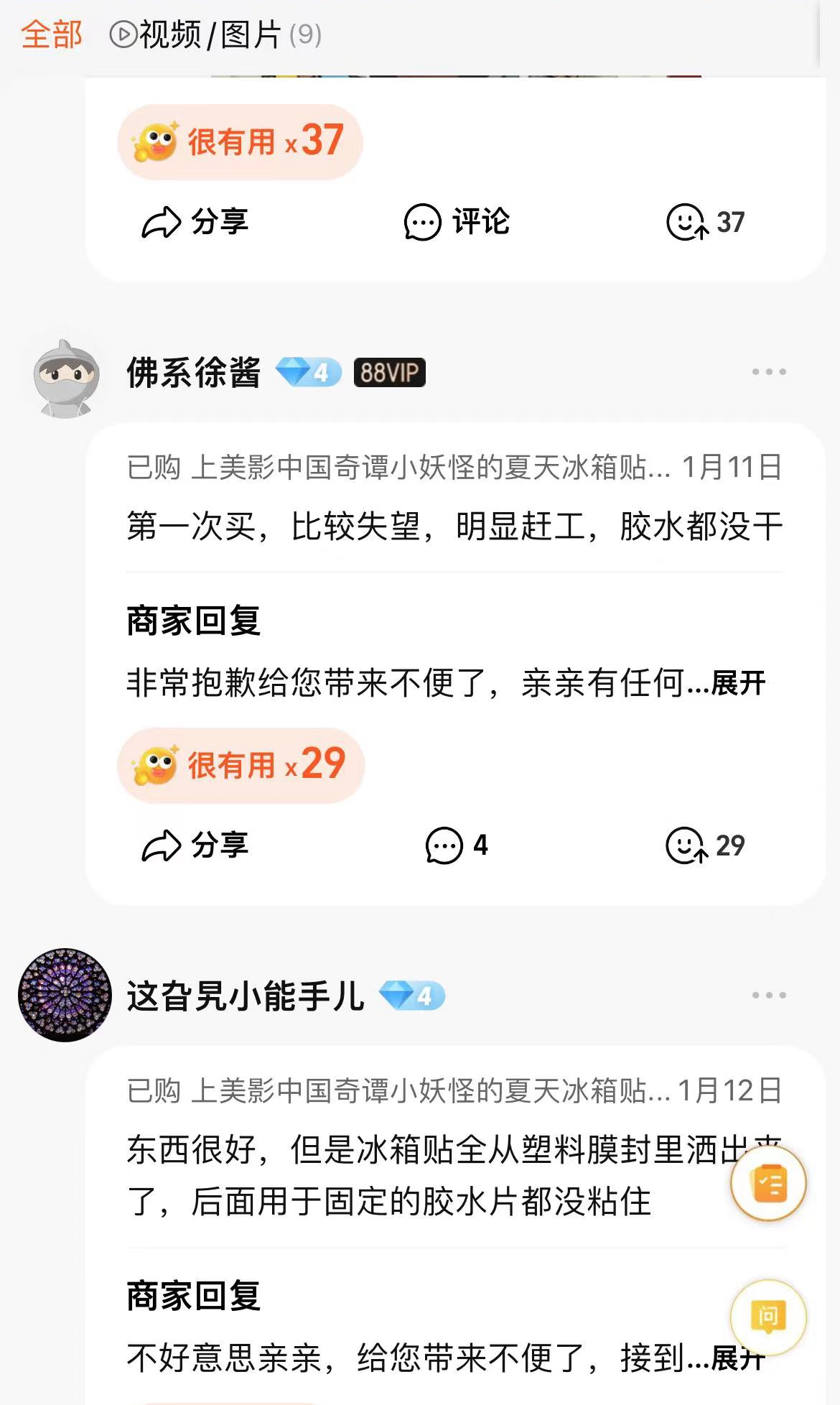Like the review showing 37 reactions
Image resolution: width=840 pixels, height=1405 pixels.
tap(705, 221)
